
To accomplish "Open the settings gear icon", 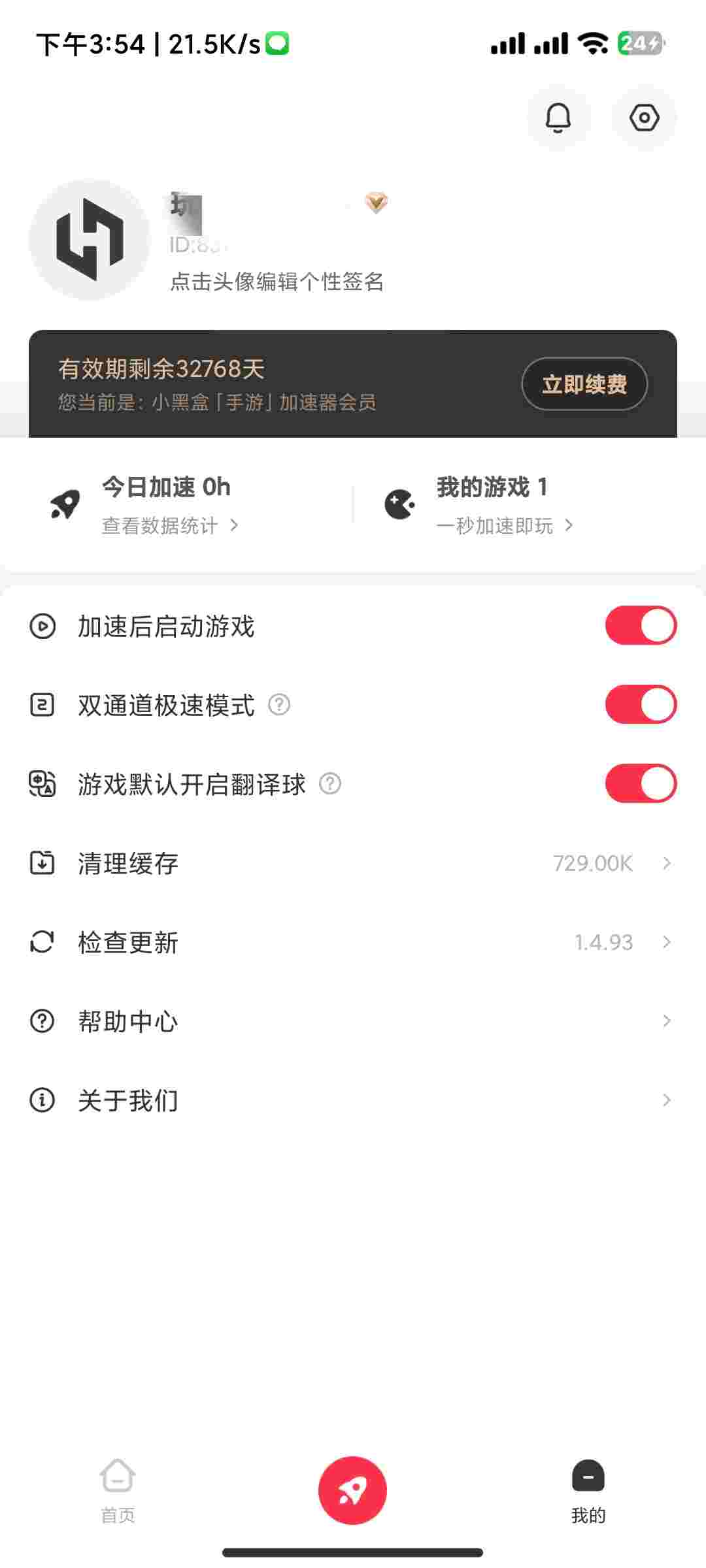I will coord(644,118).
